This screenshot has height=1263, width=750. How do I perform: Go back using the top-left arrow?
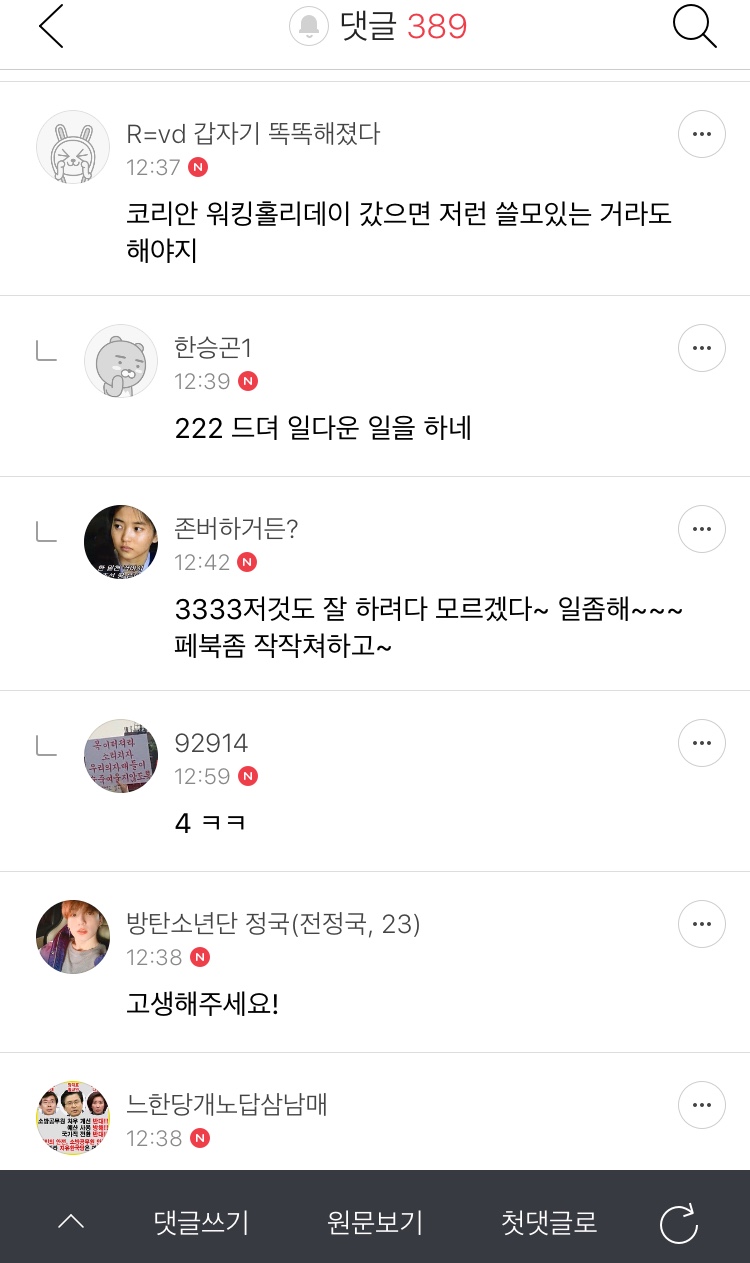[51, 27]
